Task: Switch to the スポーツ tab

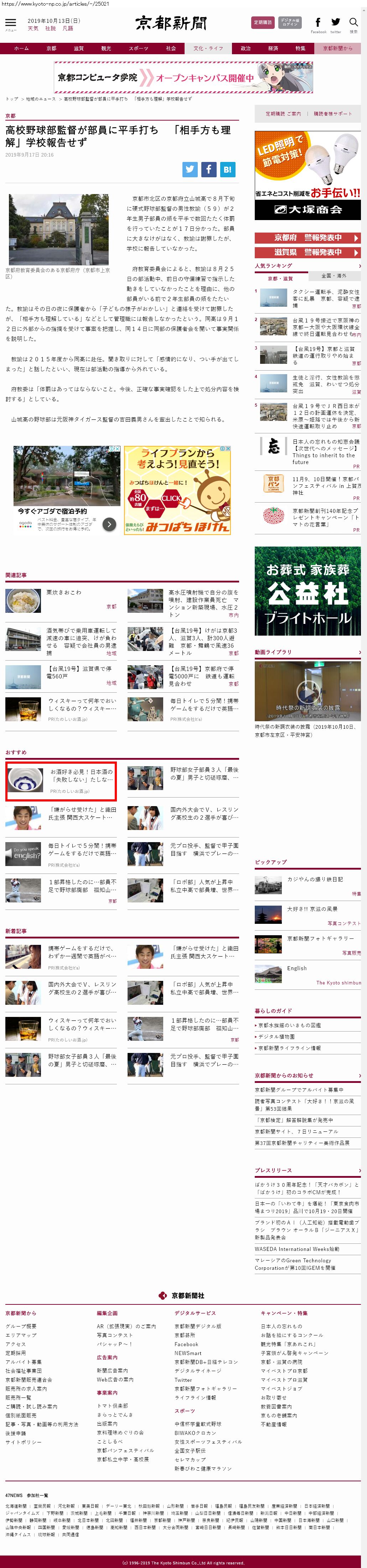Action: click(138, 48)
